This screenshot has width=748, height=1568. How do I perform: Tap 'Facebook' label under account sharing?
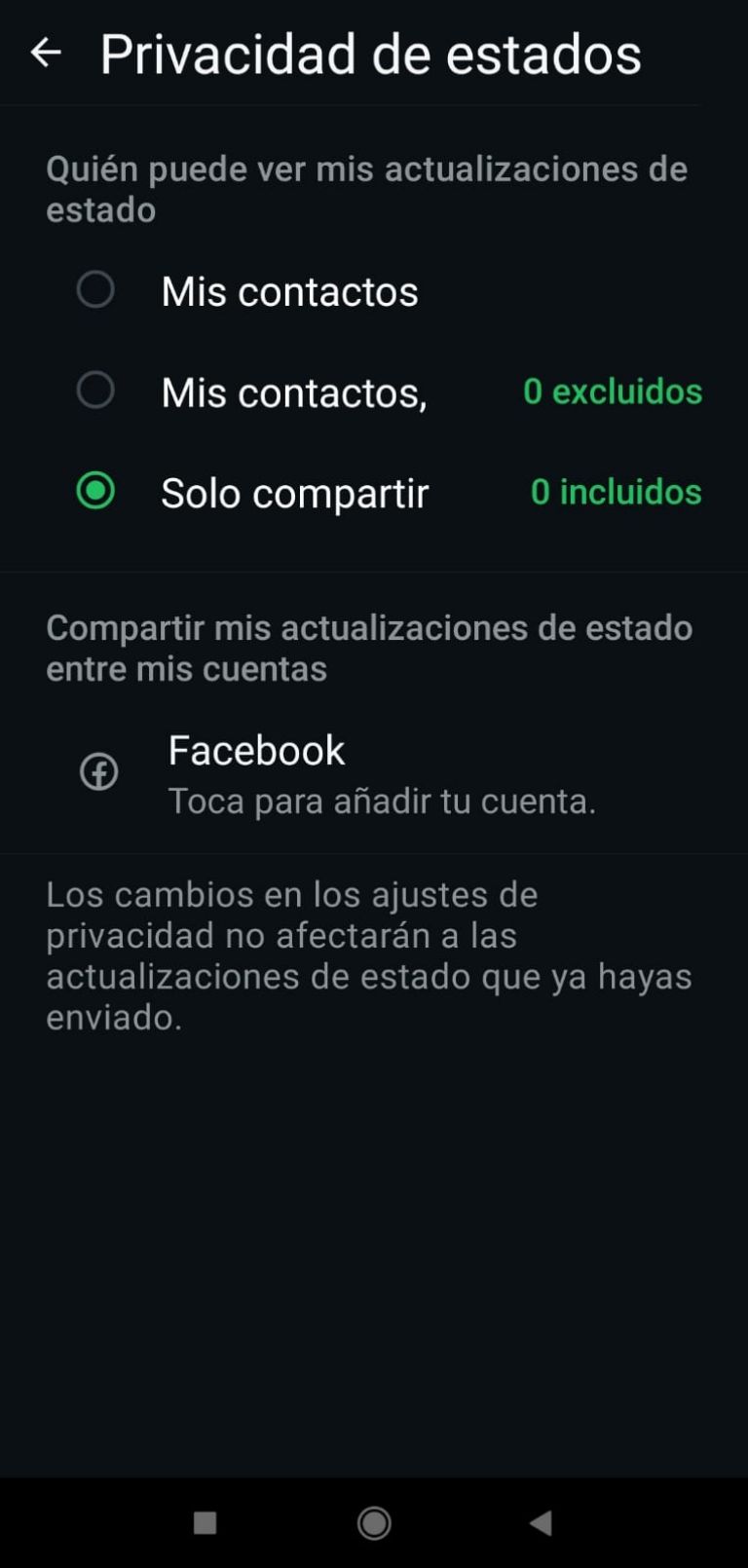256,750
